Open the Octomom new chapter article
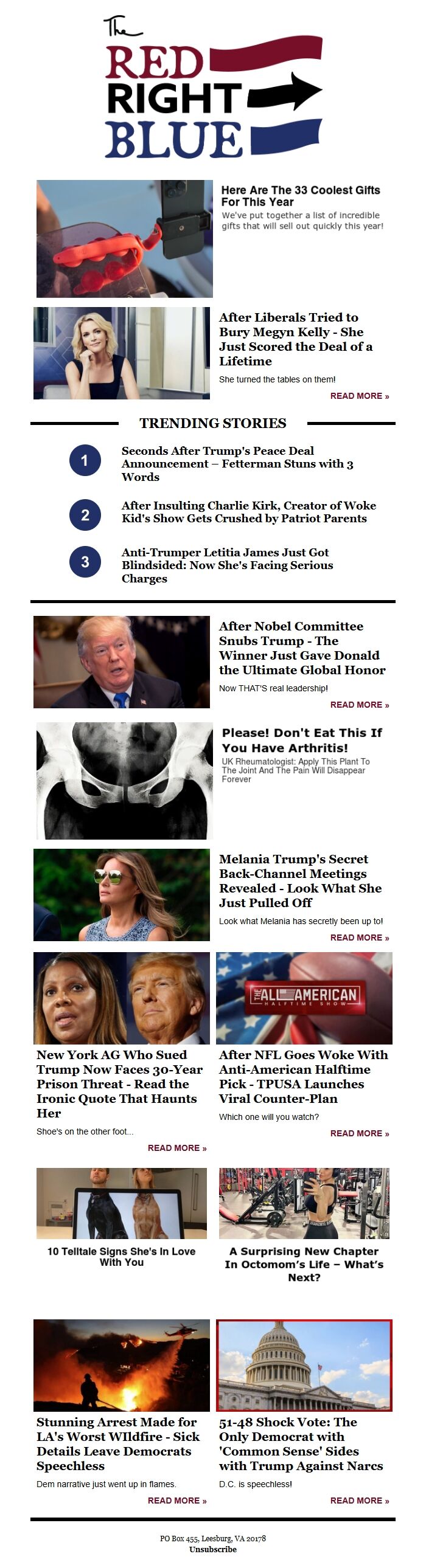This screenshot has height=1568, width=426. tap(304, 1263)
